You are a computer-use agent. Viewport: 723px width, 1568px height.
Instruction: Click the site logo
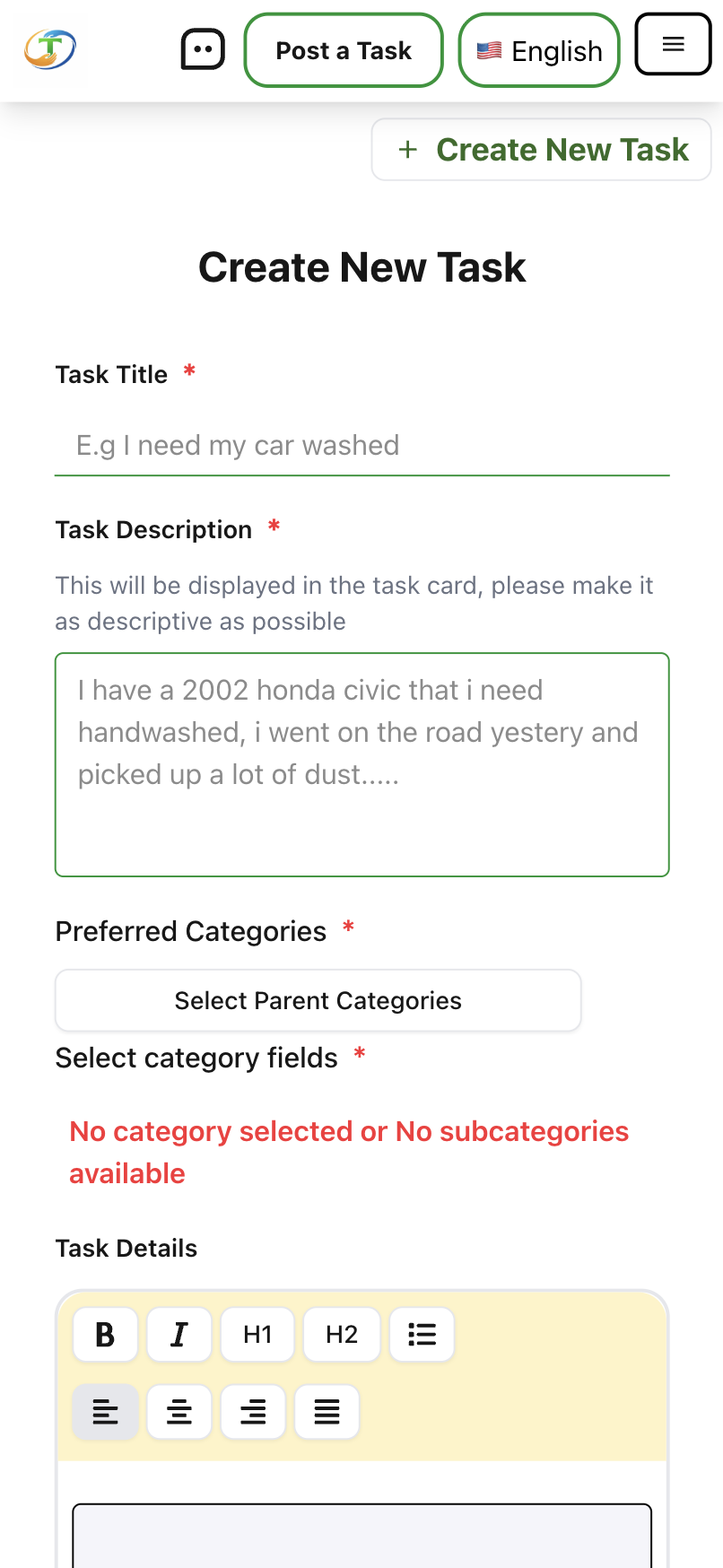pos(49,49)
